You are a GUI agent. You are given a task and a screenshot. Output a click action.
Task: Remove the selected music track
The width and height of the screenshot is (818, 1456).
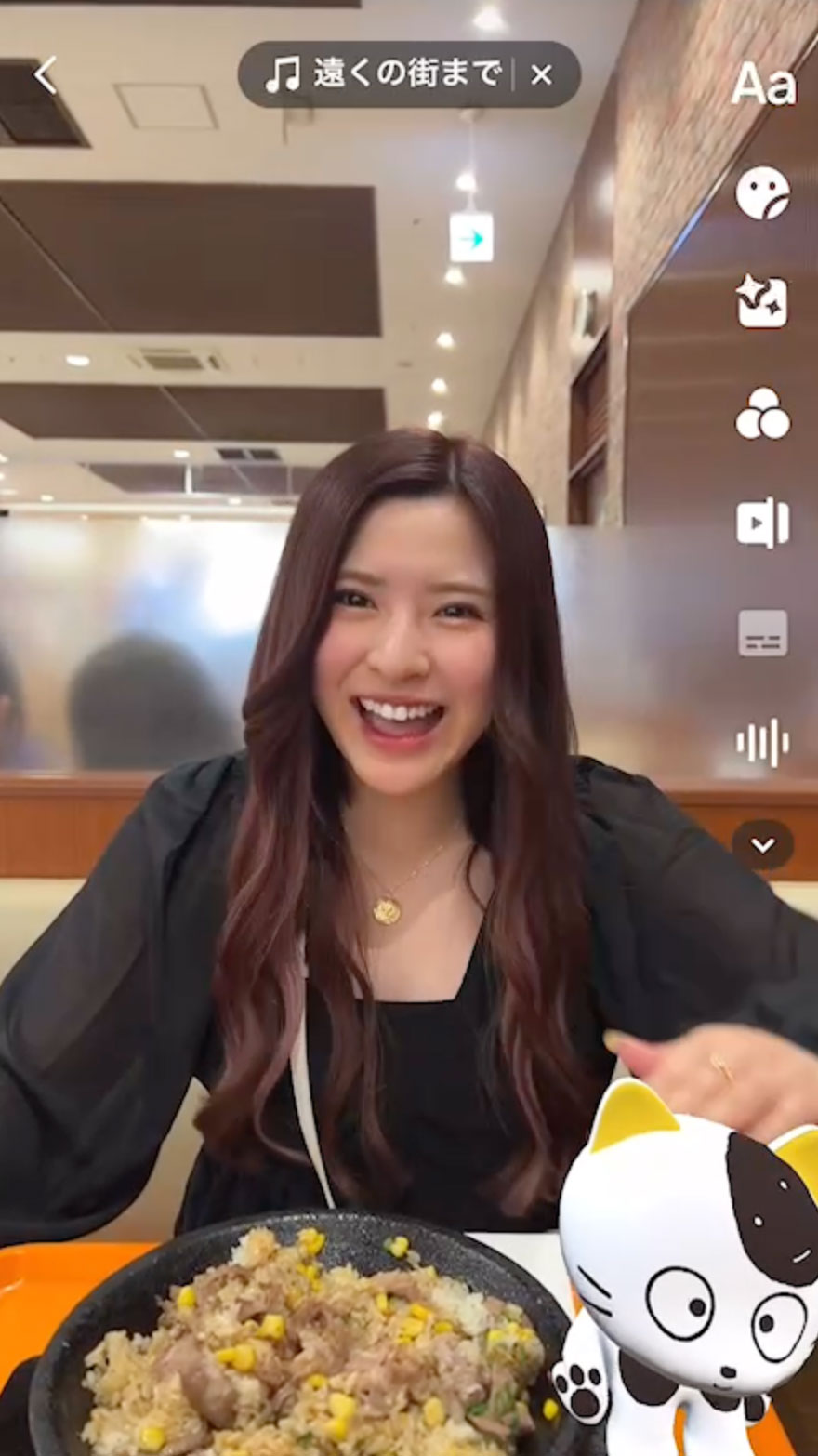coord(541,75)
